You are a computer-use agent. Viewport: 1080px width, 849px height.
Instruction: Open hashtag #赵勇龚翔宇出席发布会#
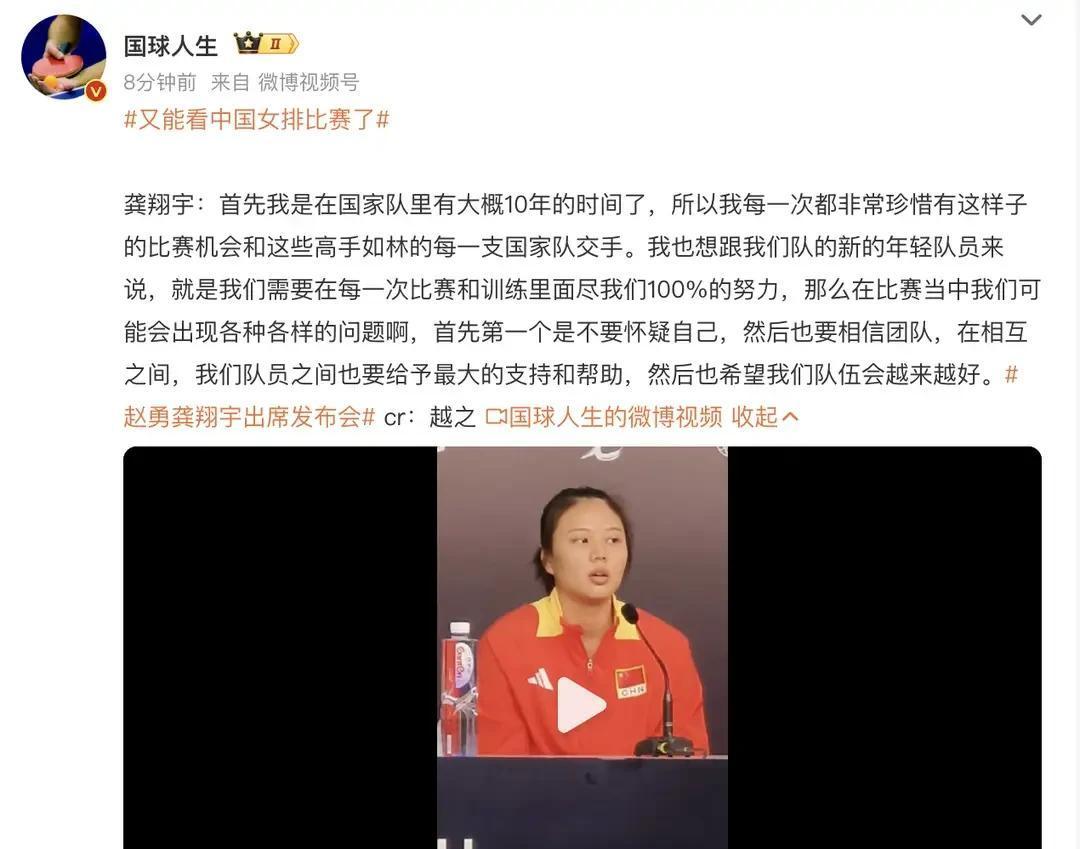click(249, 417)
